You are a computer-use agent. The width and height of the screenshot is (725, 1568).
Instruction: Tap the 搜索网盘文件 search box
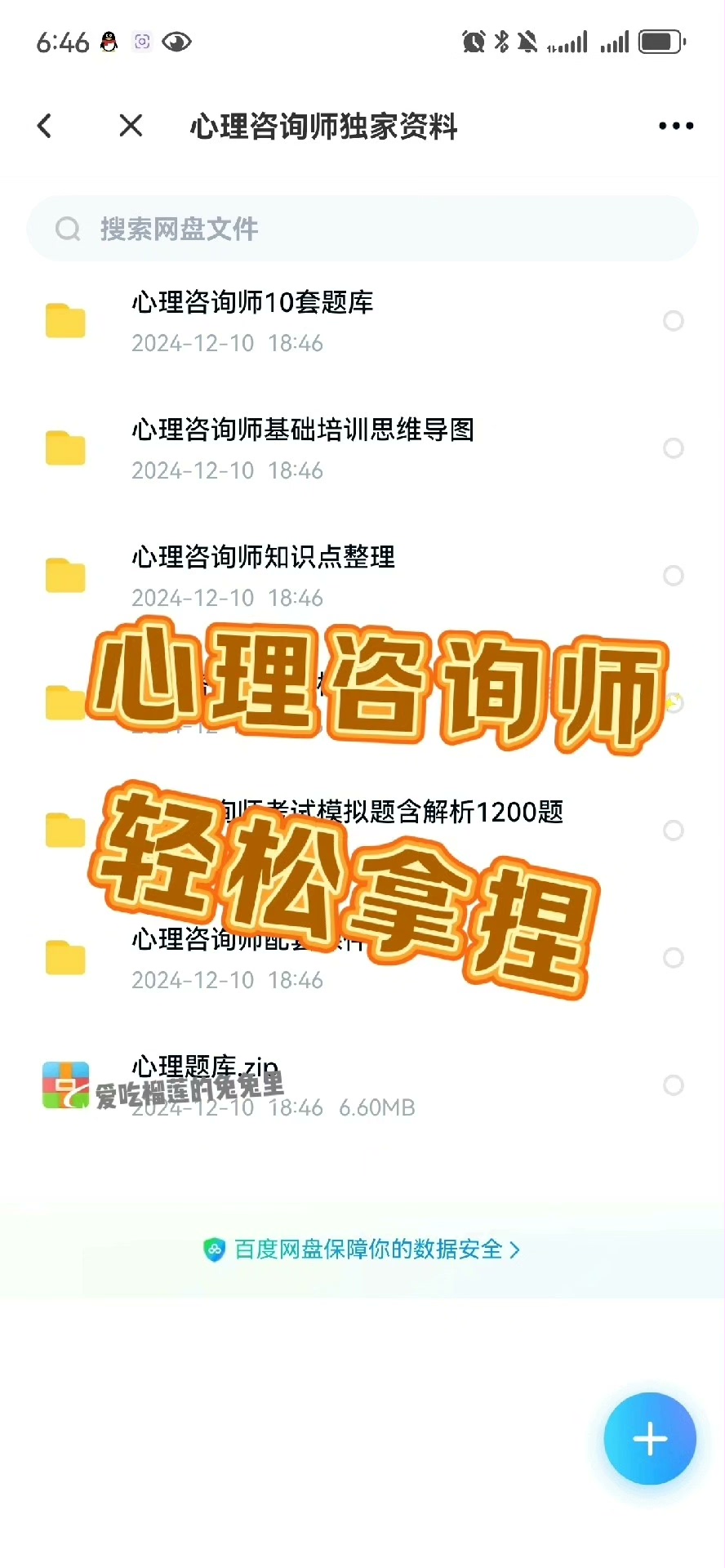(x=362, y=229)
